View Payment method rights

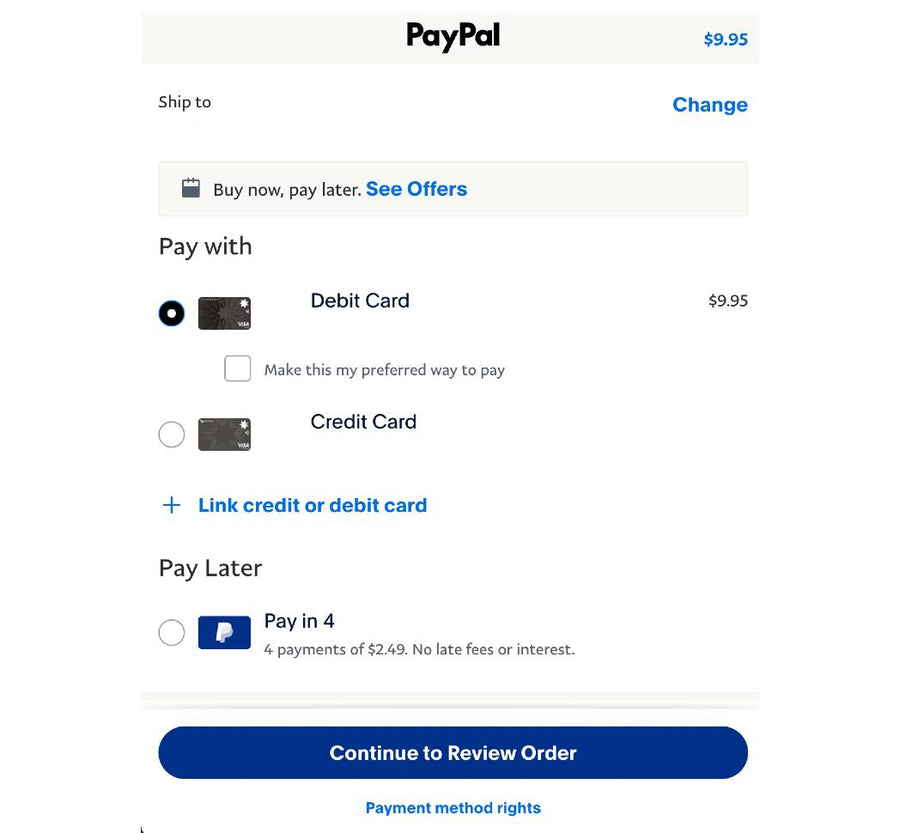453,808
